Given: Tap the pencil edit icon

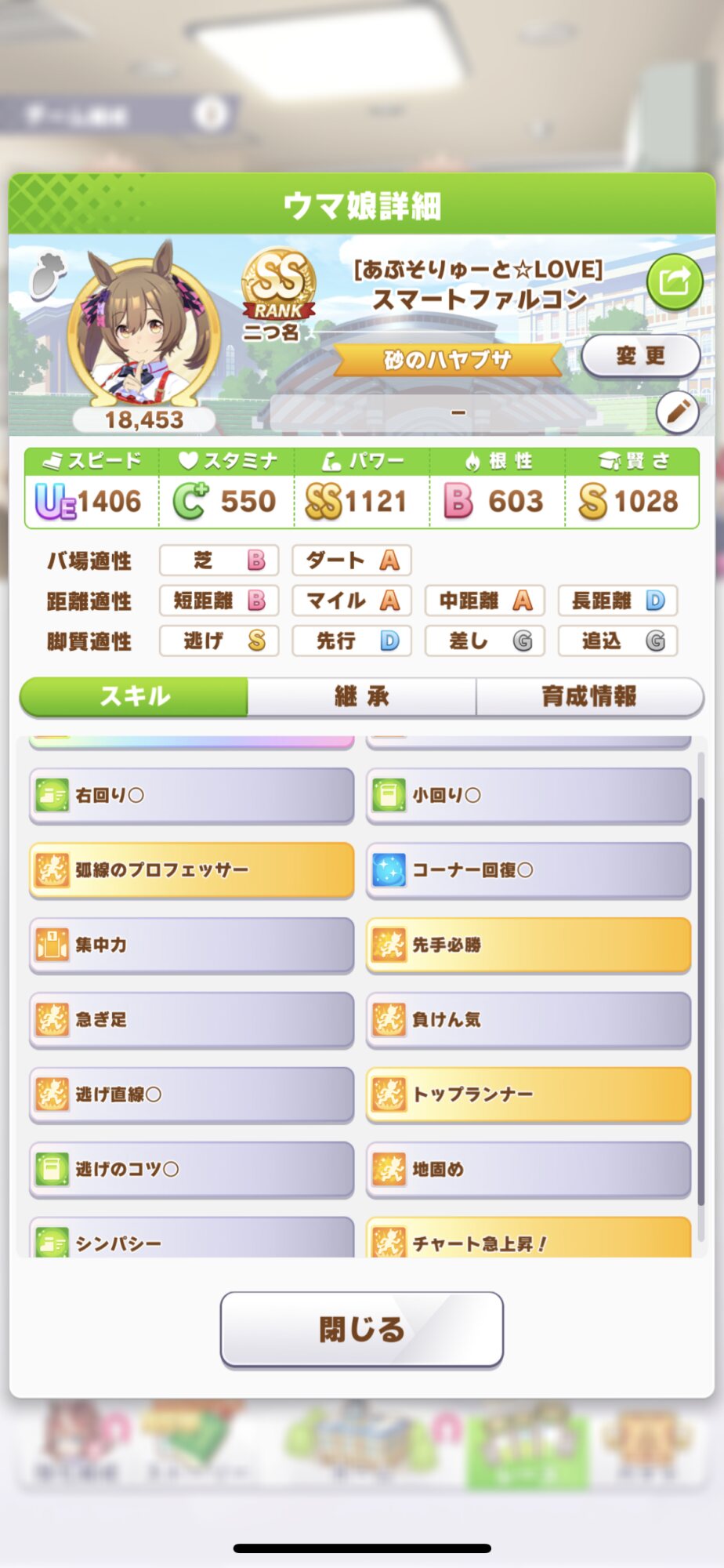Looking at the screenshot, I should click(677, 411).
